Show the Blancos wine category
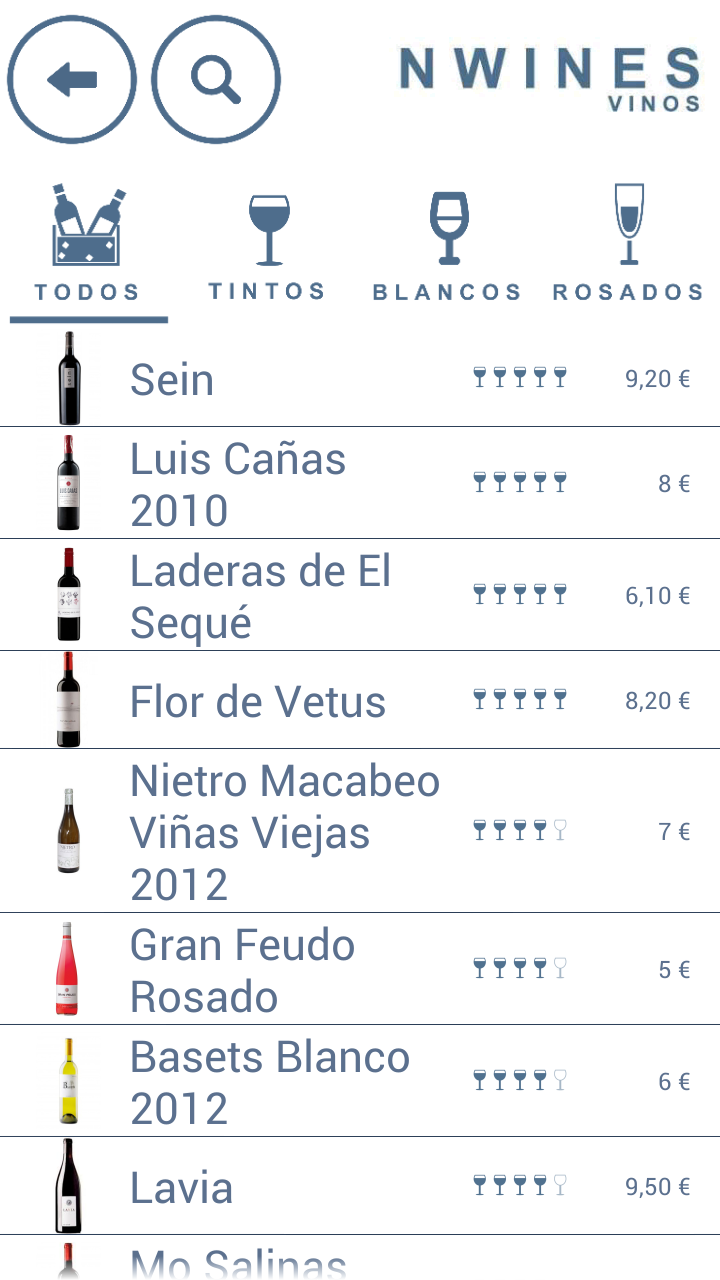Image resolution: width=720 pixels, height=1280 pixels. coord(447,245)
